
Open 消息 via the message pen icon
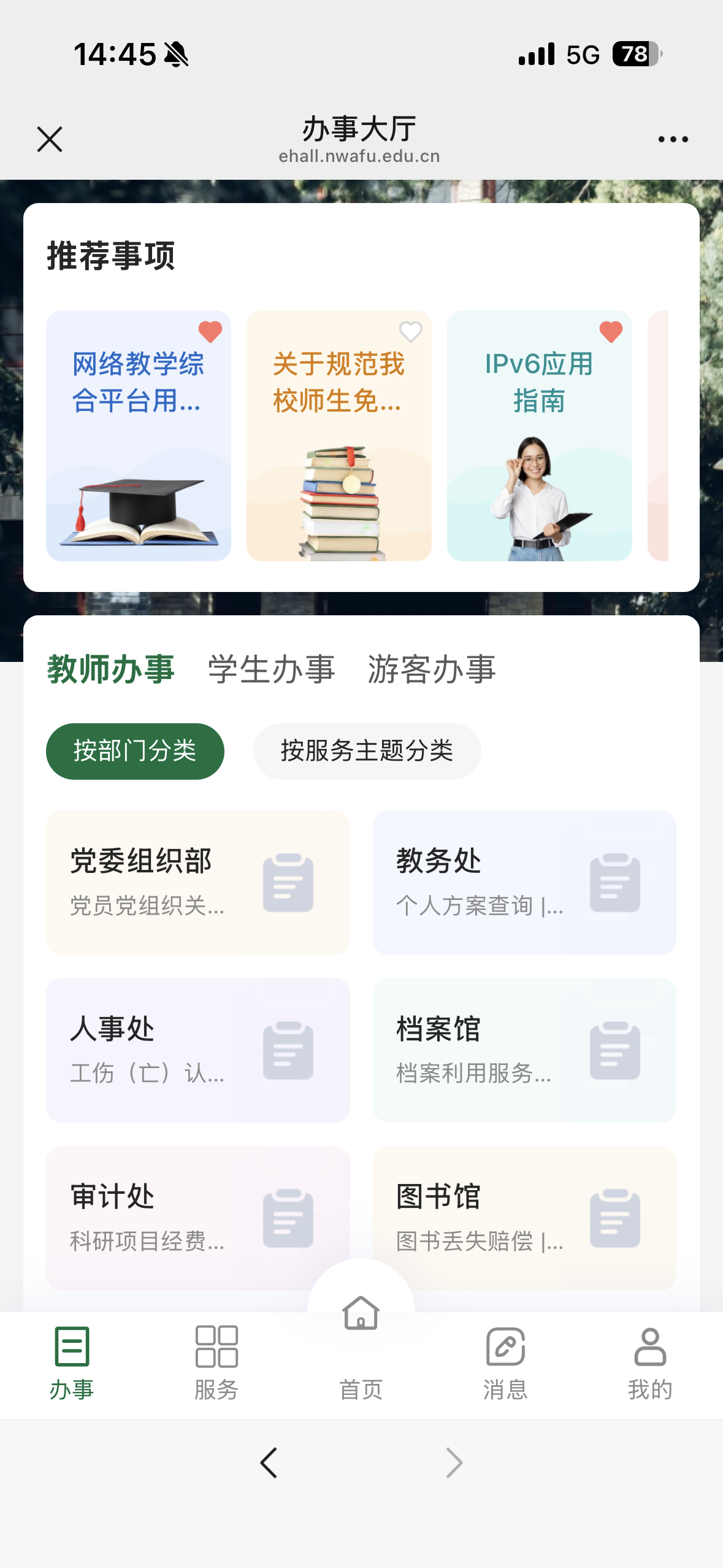(506, 1345)
